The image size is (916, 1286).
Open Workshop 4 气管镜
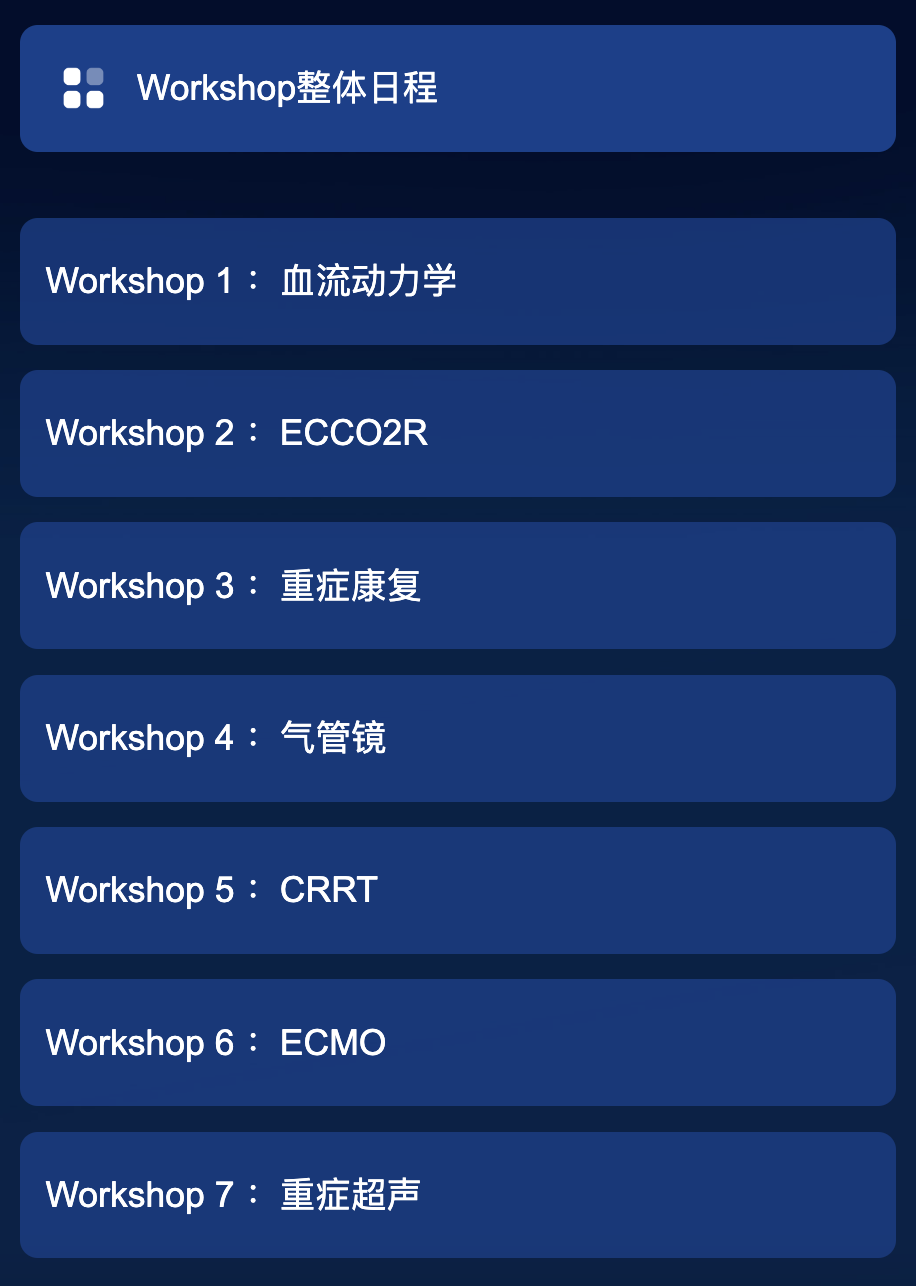[457, 738]
